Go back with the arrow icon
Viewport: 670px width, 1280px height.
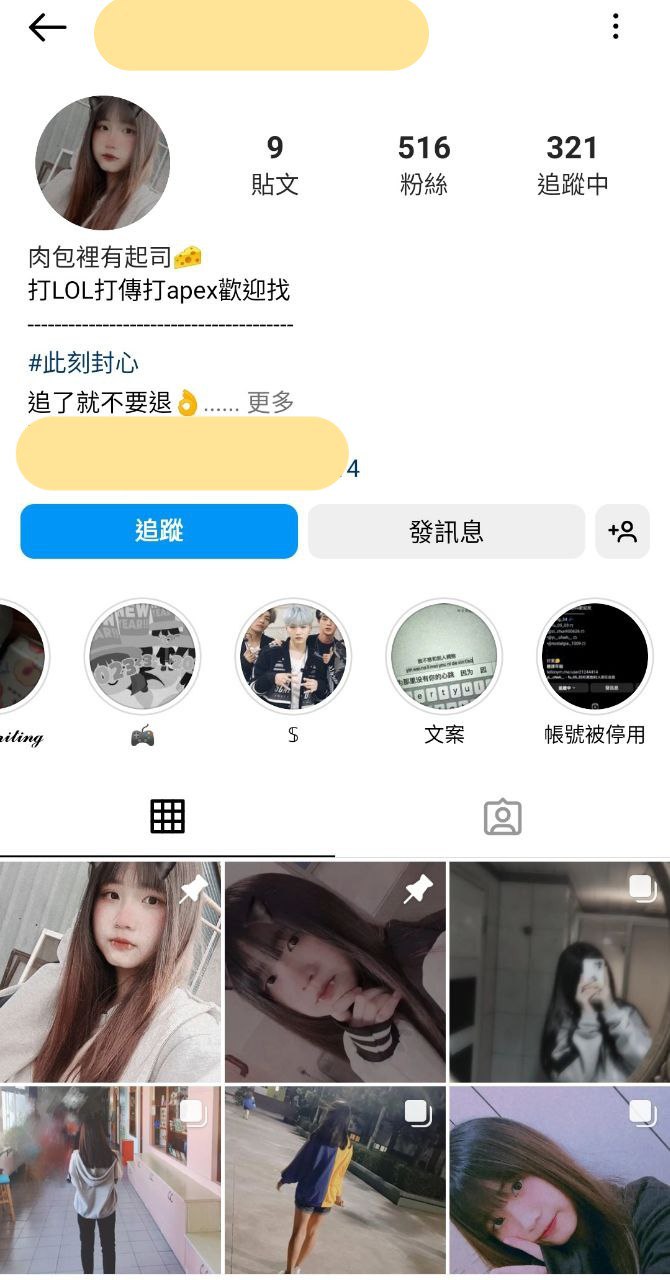click(x=47, y=28)
